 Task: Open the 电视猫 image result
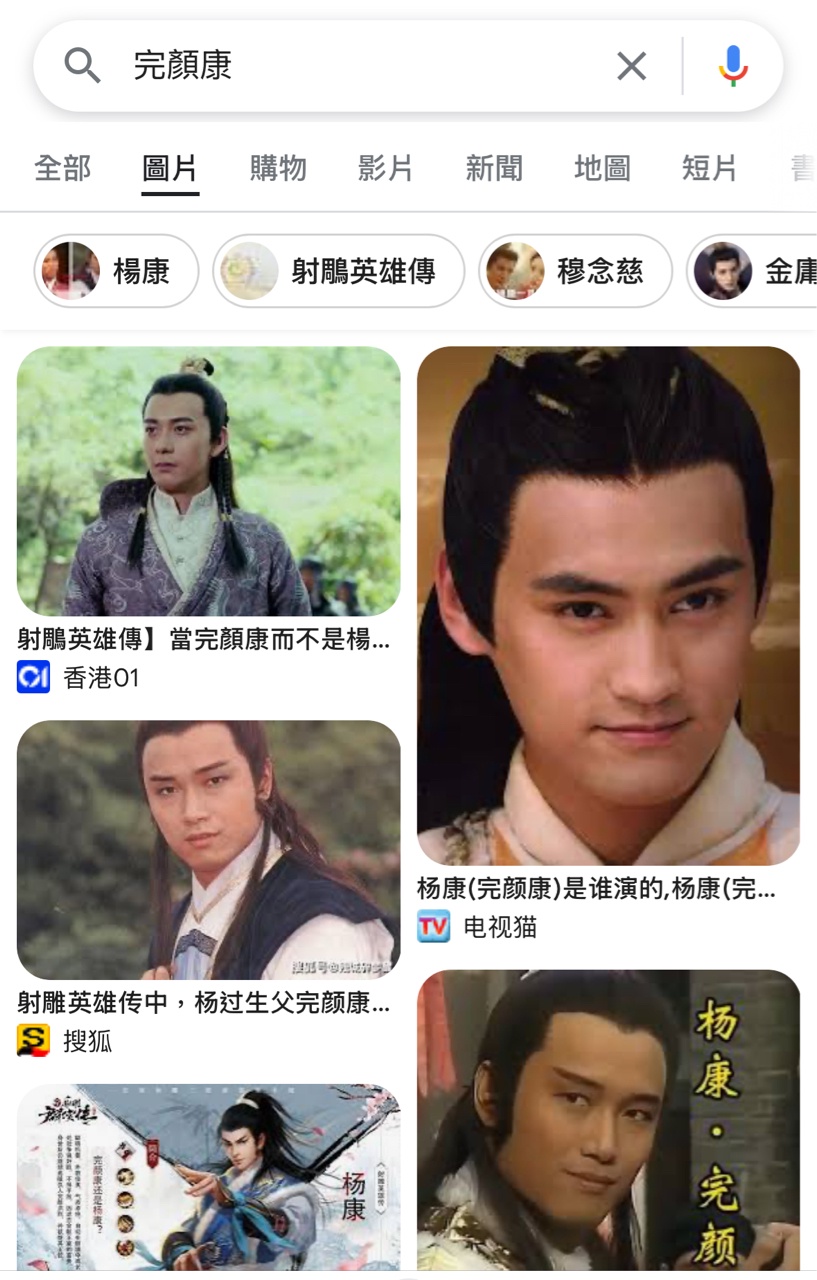608,605
